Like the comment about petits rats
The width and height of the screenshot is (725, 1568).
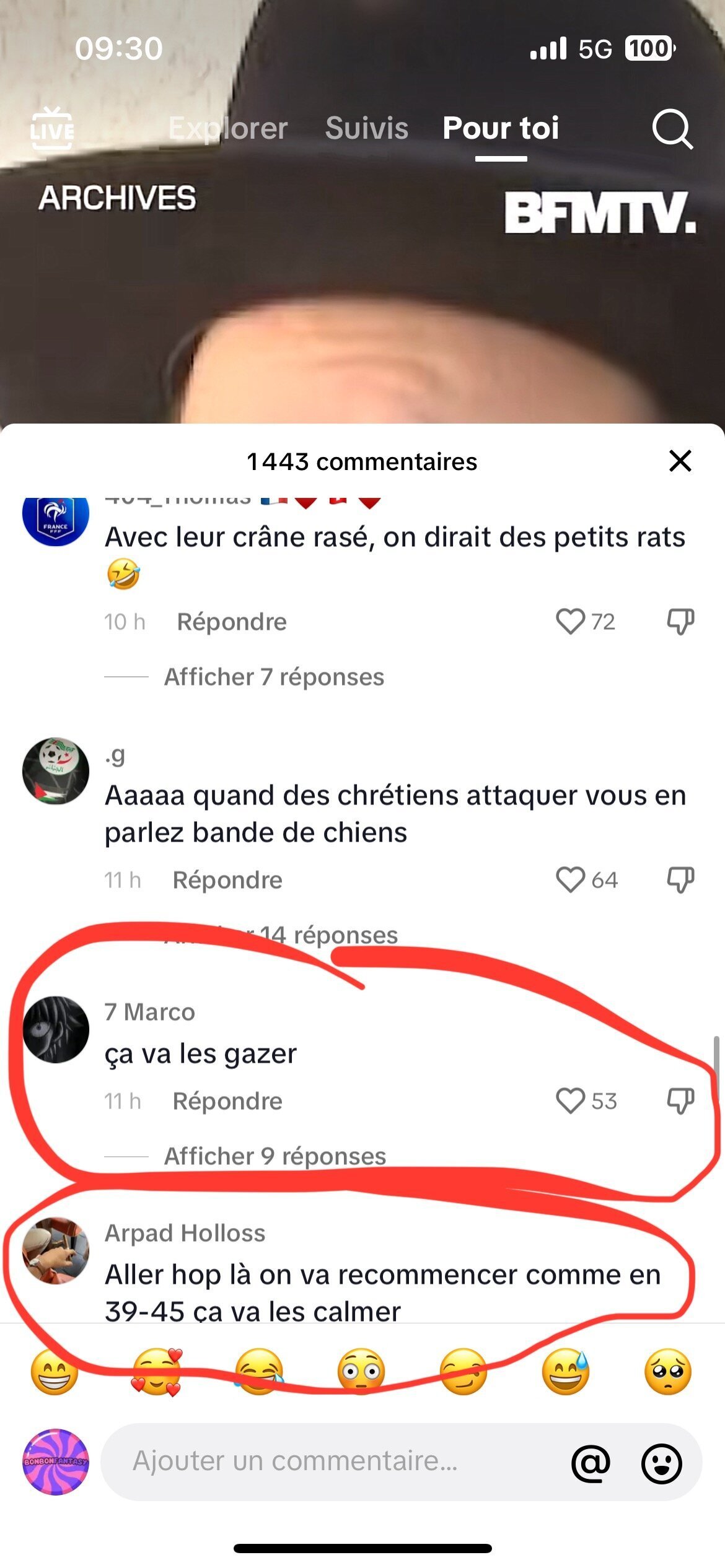tap(570, 621)
